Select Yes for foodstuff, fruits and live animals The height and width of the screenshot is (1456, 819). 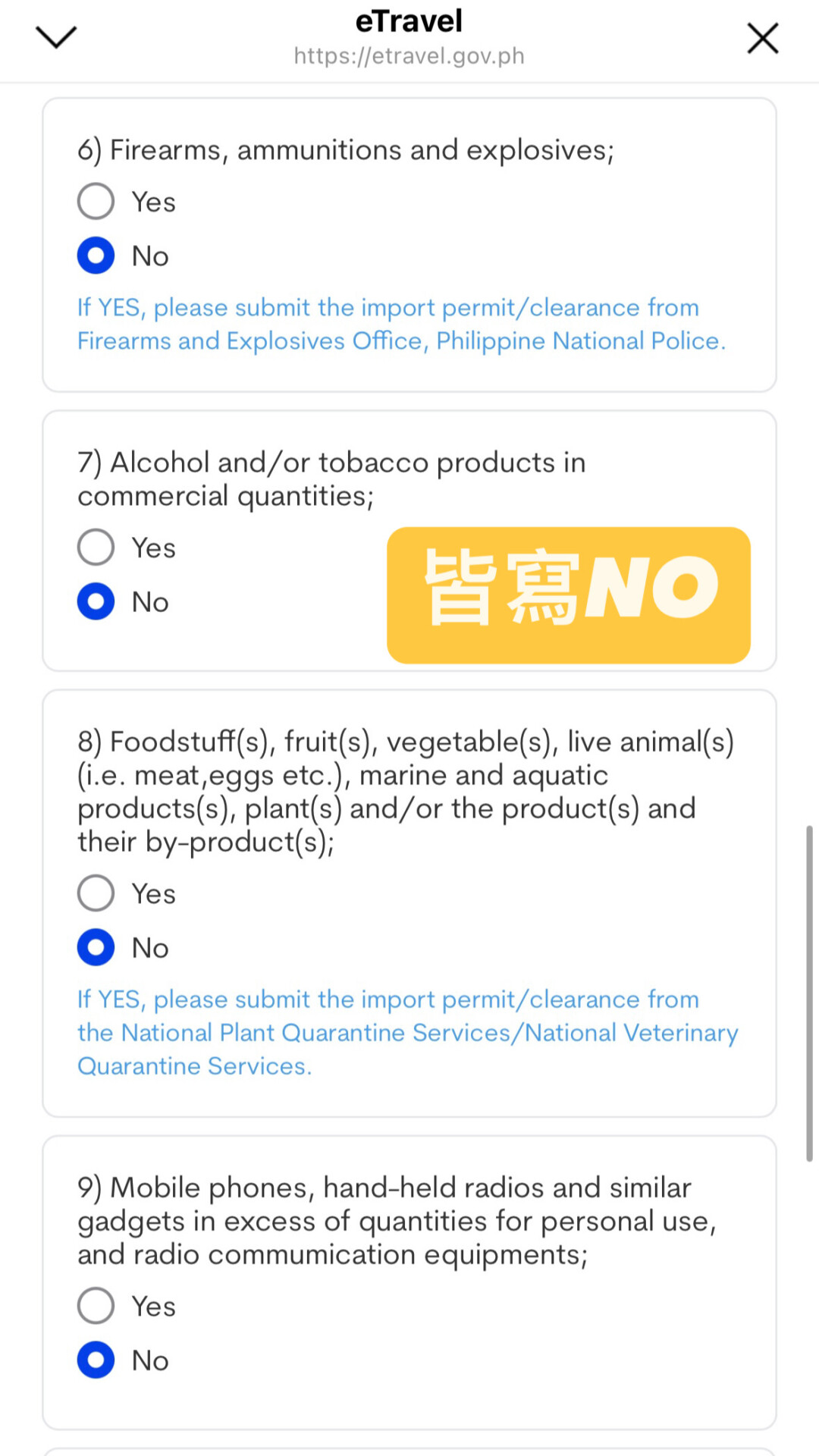pyautogui.click(x=96, y=893)
